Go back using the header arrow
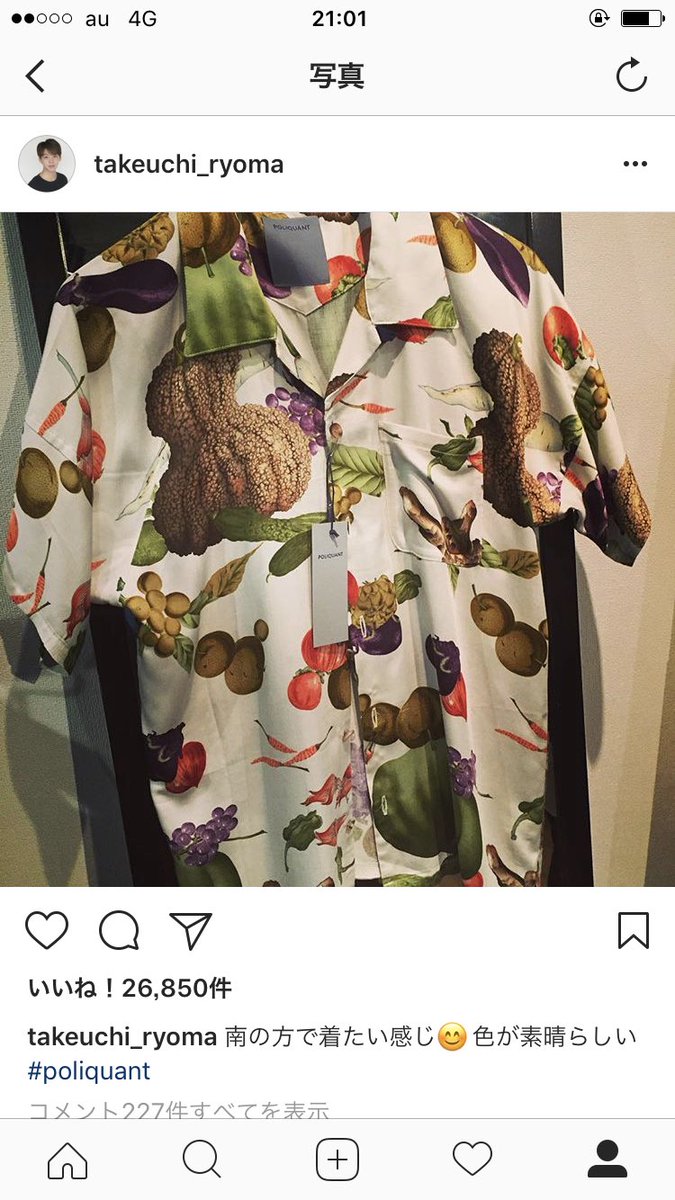The width and height of the screenshot is (675, 1200). coord(35,76)
